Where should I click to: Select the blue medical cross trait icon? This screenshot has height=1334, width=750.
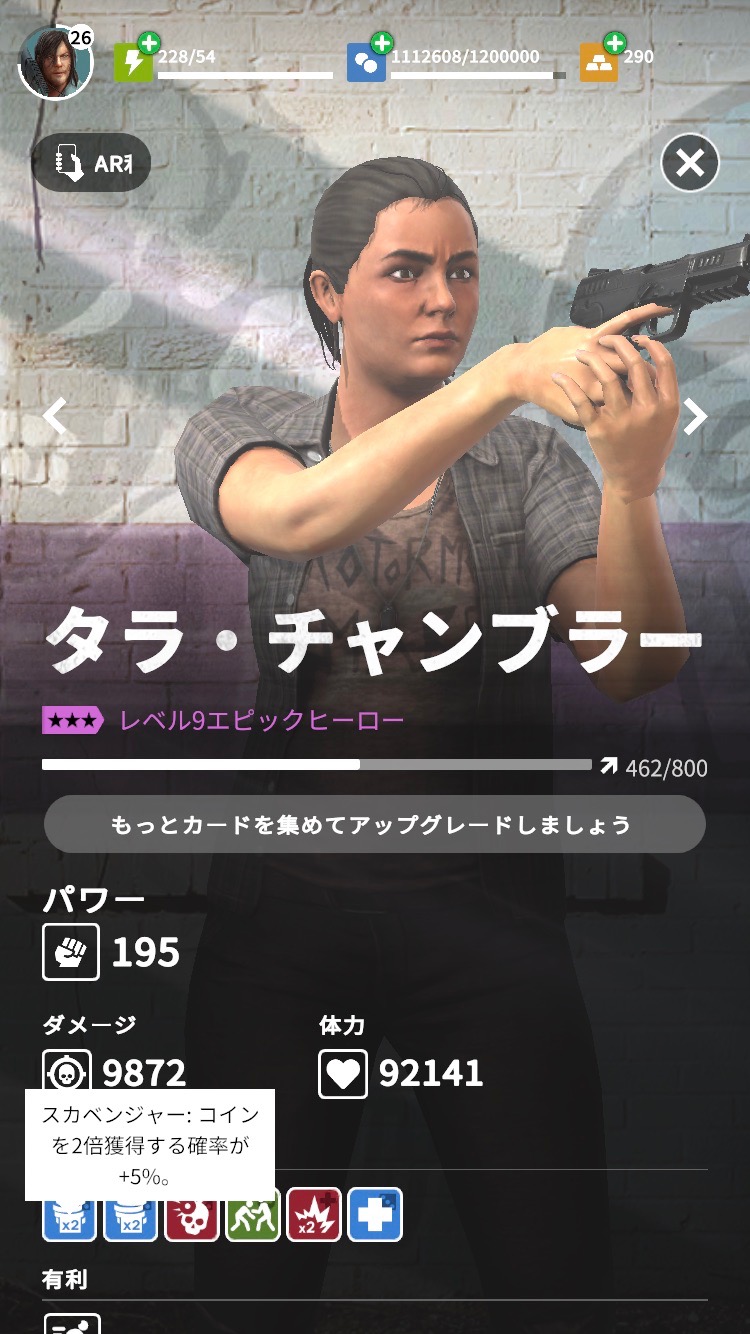375,1216
